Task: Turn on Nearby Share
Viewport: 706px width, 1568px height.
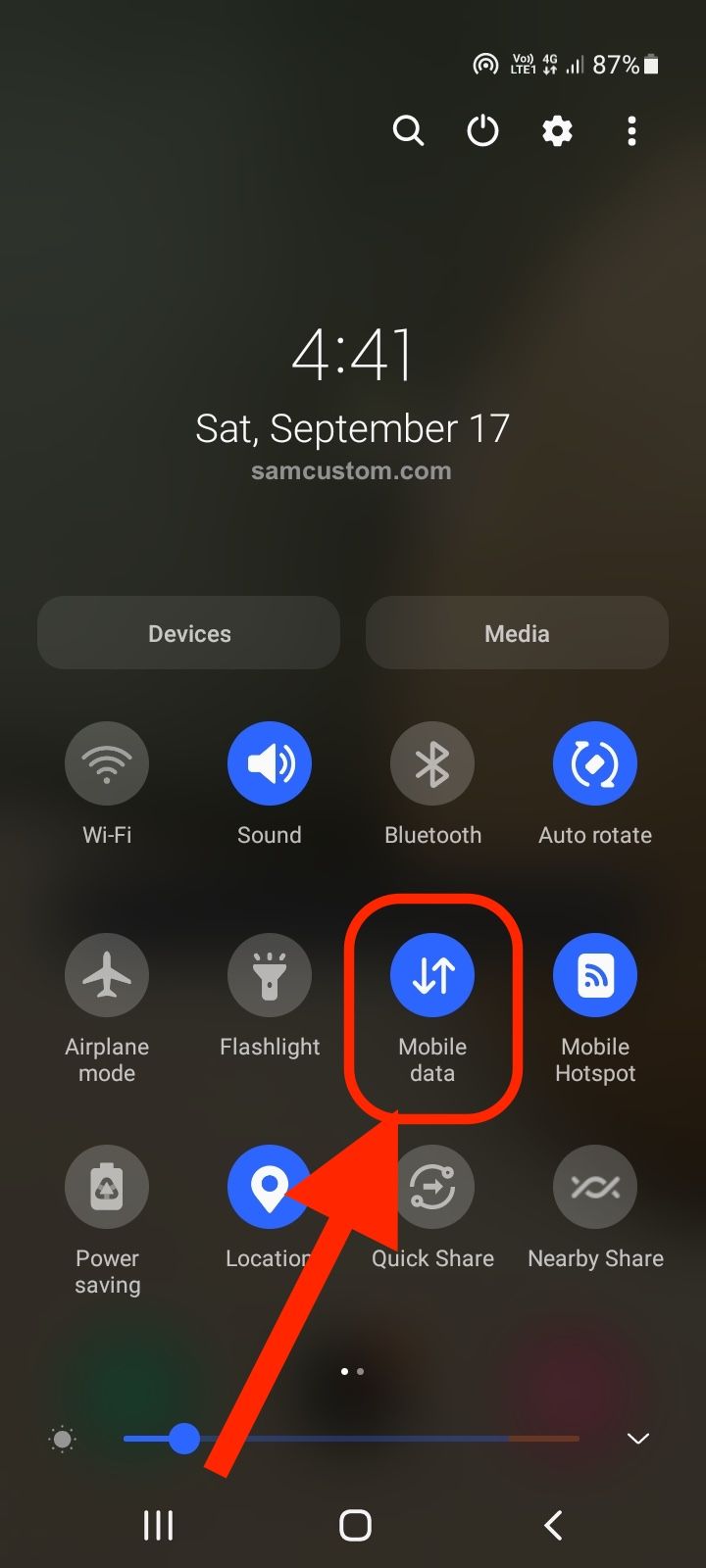Action: tap(595, 1187)
